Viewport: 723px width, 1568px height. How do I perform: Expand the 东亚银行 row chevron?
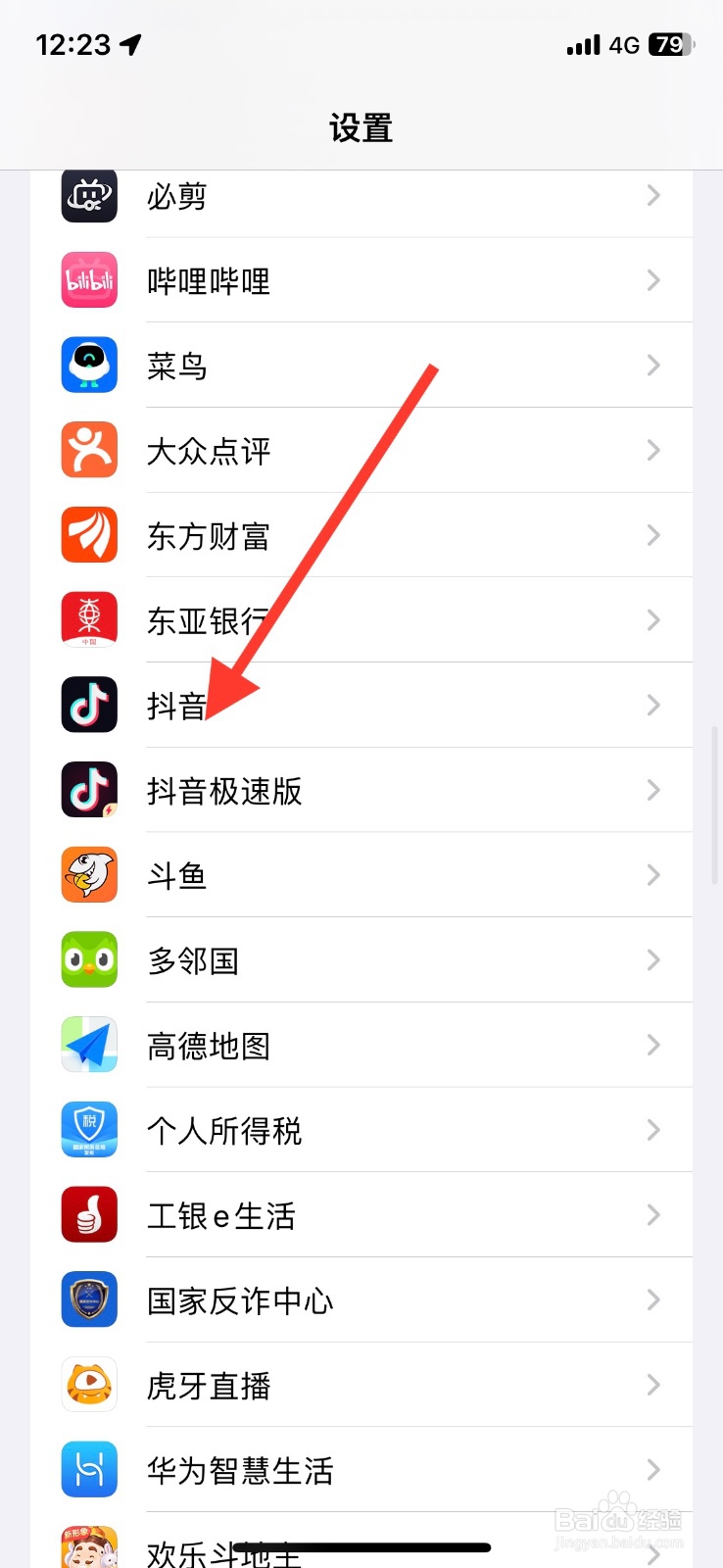tap(653, 619)
